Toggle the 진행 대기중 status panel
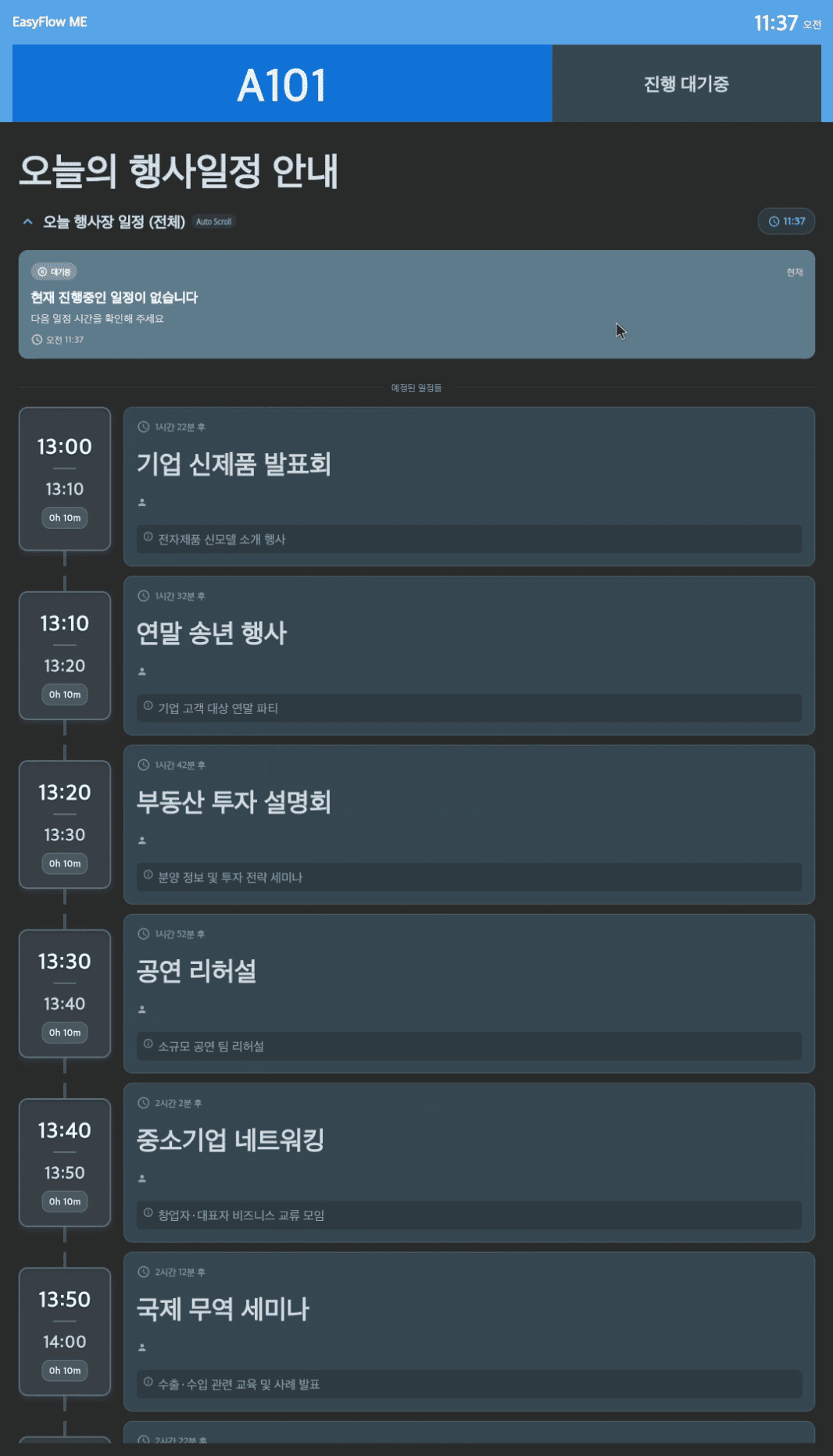Image resolution: width=833 pixels, height=1456 pixels. pos(687,84)
